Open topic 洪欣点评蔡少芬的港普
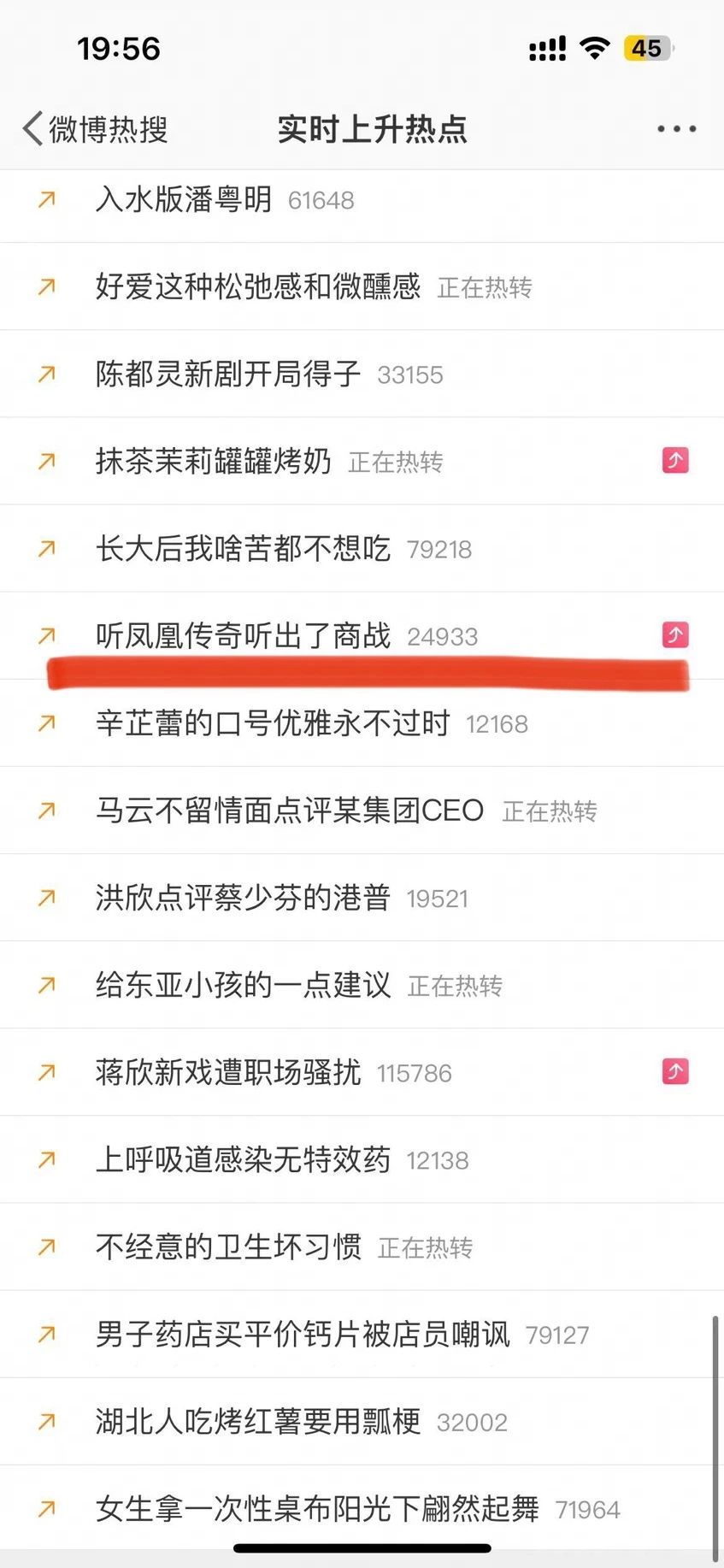724x1568 pixels. point(243,898)
